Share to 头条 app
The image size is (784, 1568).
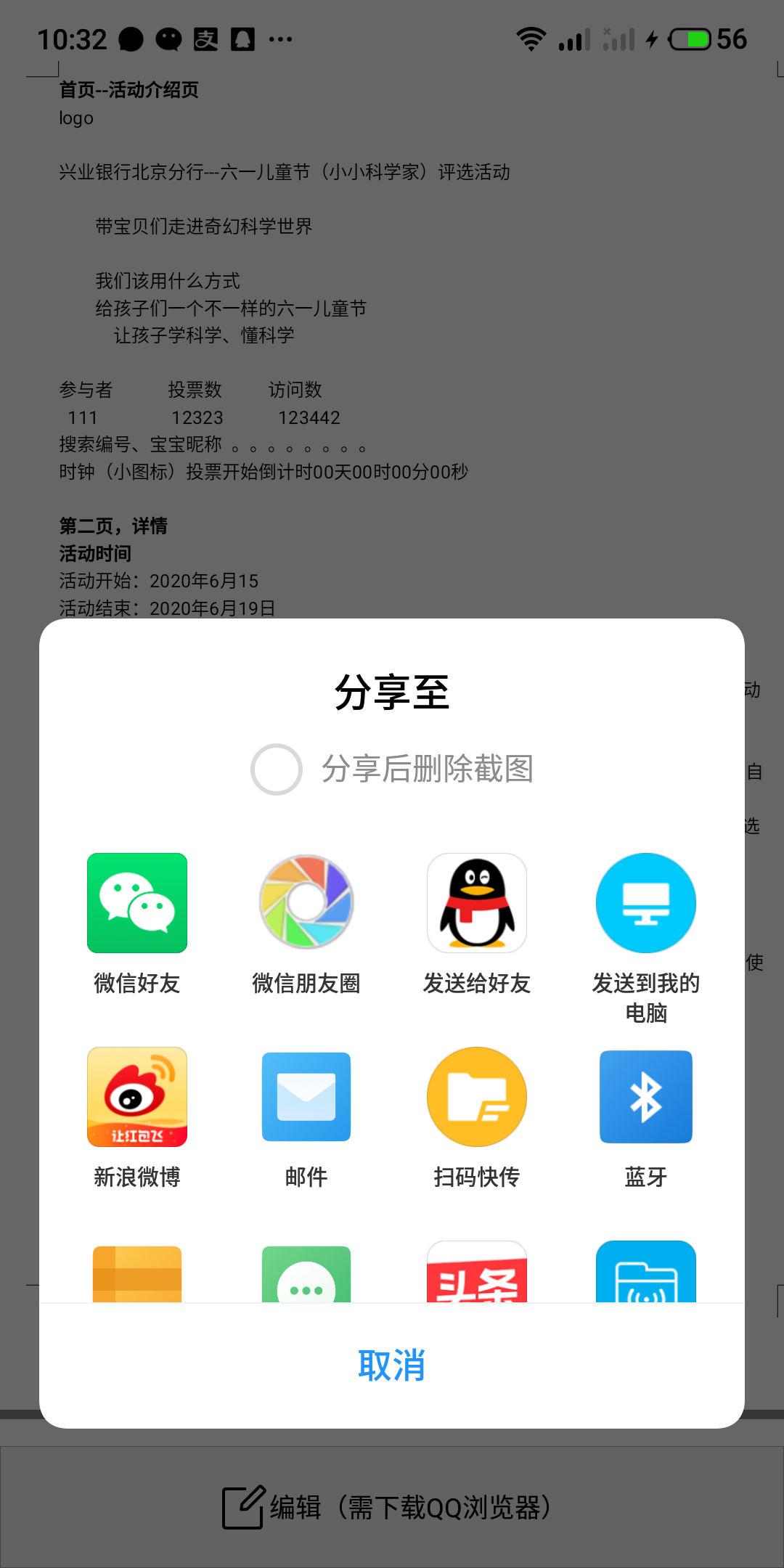(x=477, y=1274)
